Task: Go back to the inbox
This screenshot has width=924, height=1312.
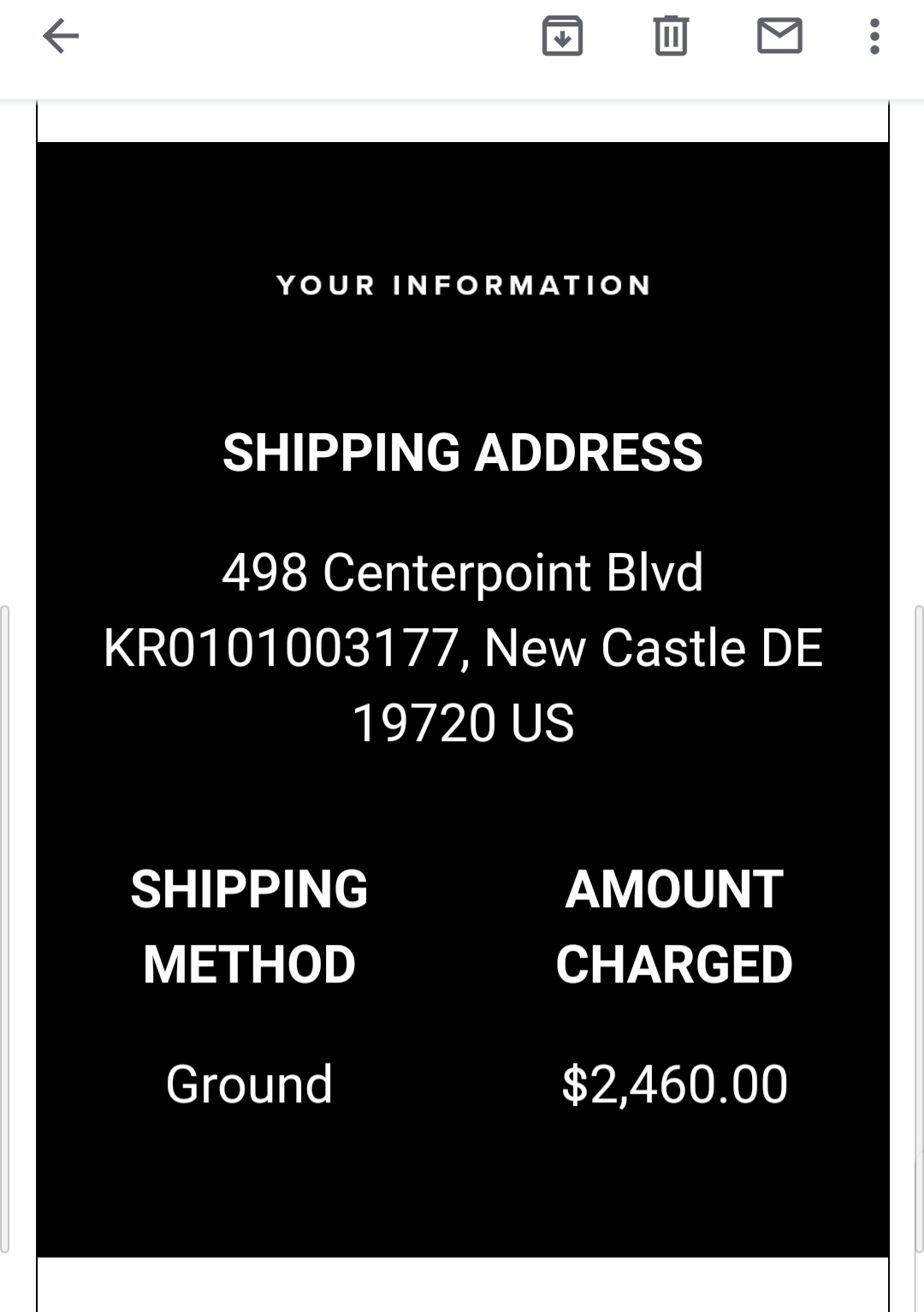Action: (61, 36)
